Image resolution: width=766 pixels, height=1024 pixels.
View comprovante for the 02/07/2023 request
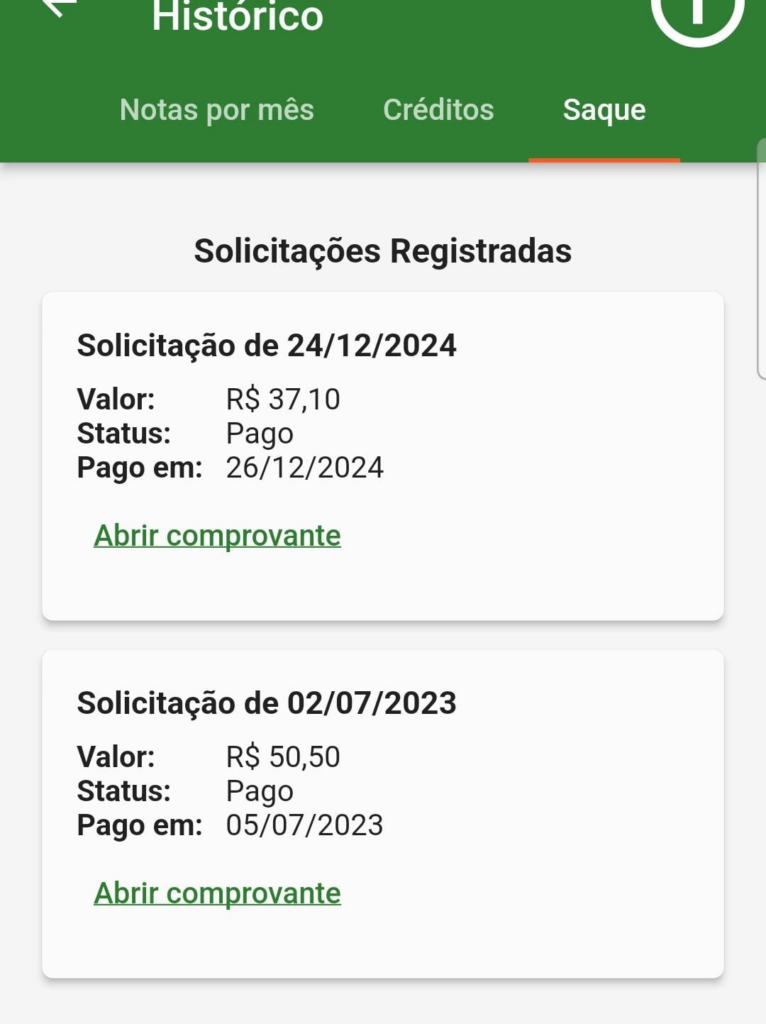click(x=217, y=894)
